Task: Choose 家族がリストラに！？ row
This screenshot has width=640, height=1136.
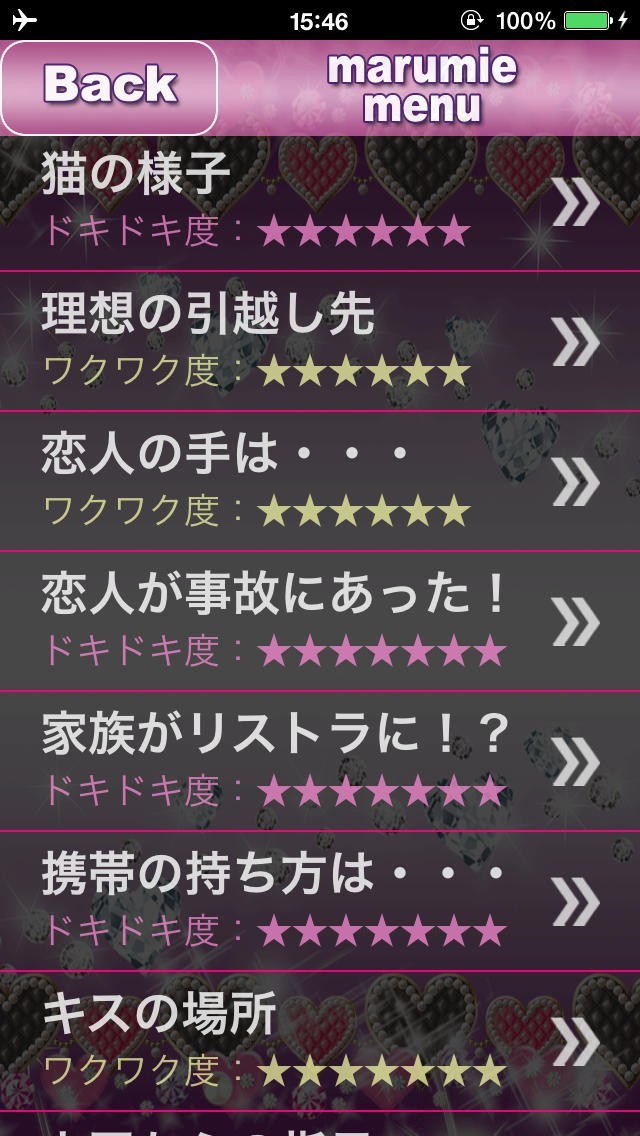Action: 320,761
